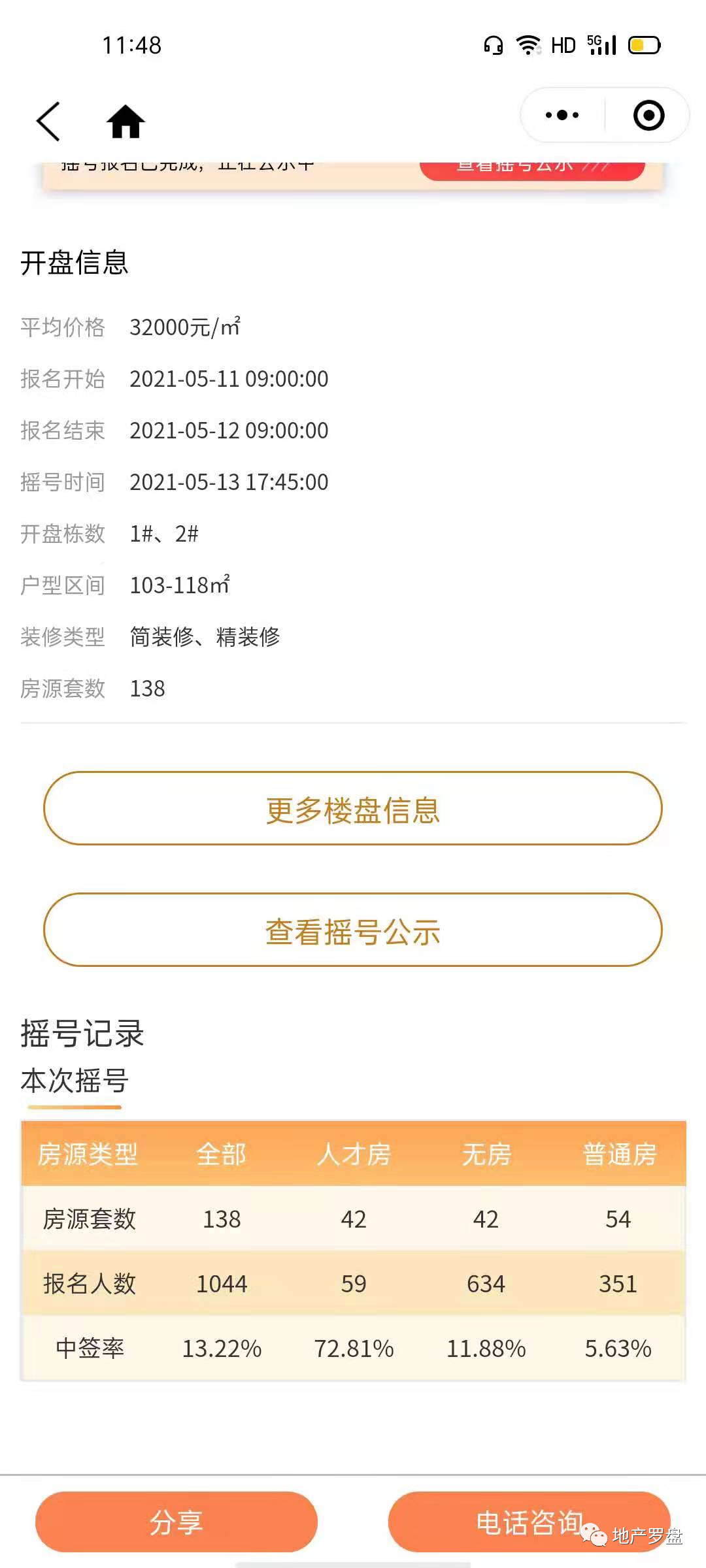
Task: Open 更多楼盘信息 for more property details
Action: (353, 808)
